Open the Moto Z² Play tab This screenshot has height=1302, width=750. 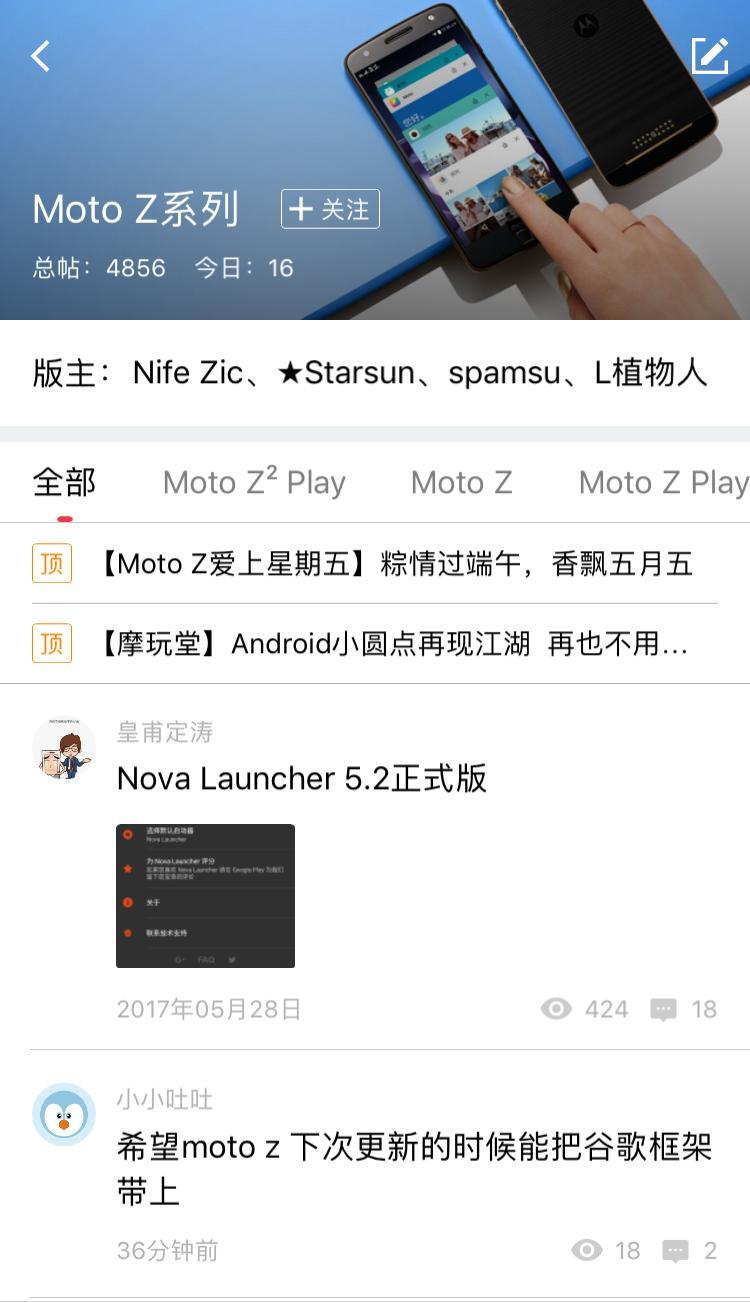pos(254,481)
